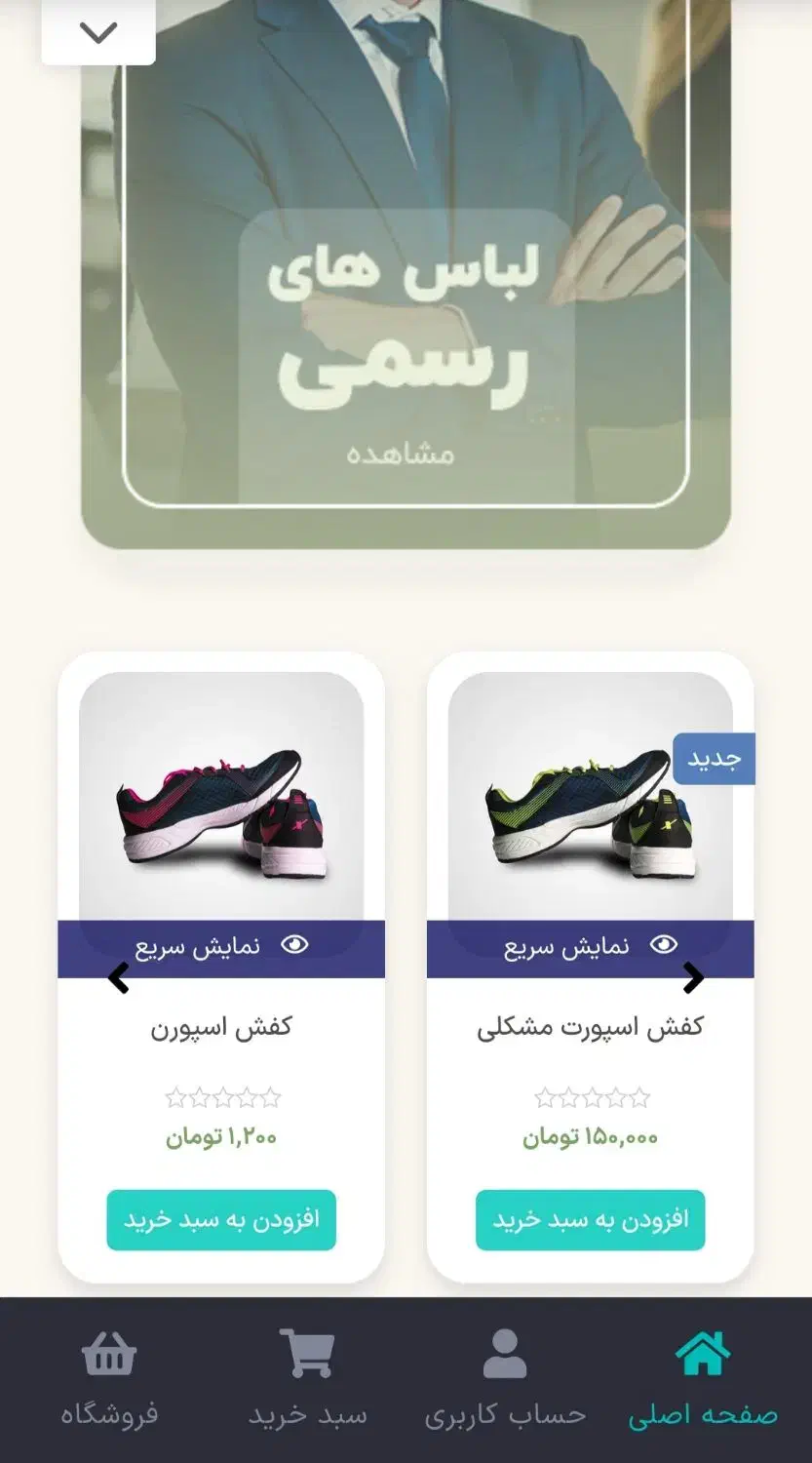Quick view نمایش سریع for کفش اسپورن
Viewport: 812px width, 1463px height.
click(221, 945)
